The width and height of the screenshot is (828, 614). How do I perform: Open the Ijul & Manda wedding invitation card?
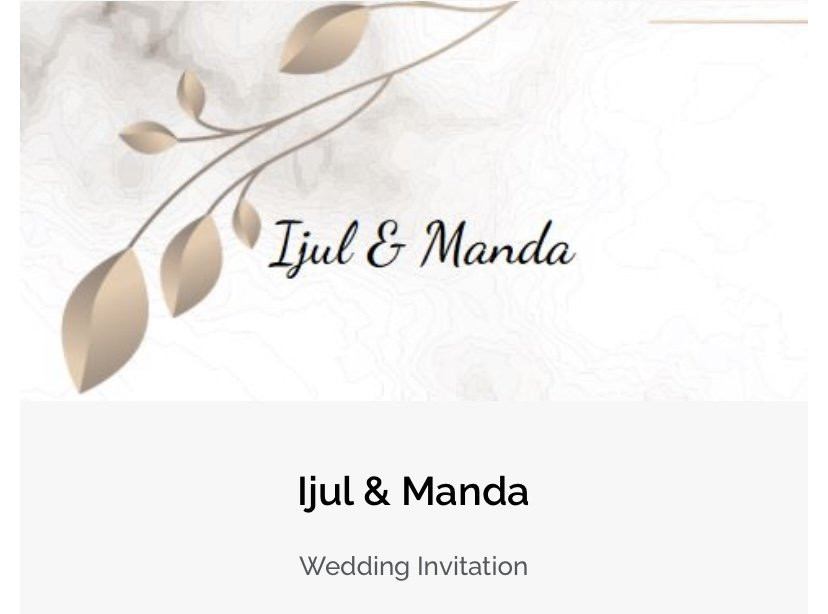tap(413, 491)
